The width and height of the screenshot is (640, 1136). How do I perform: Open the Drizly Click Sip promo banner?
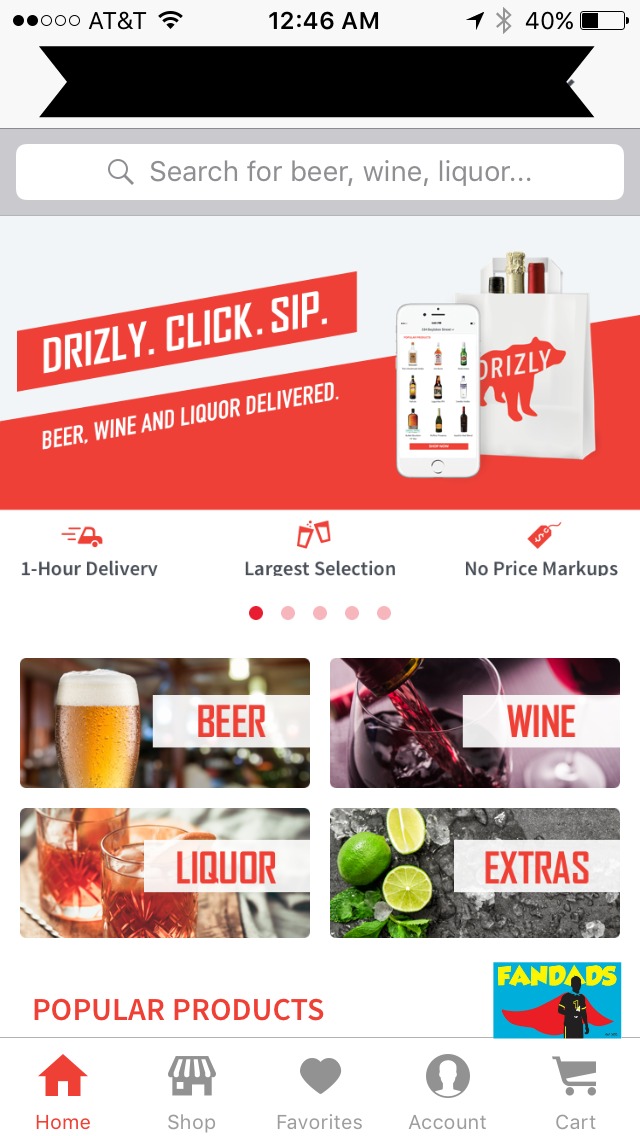[x=320, y=362]
